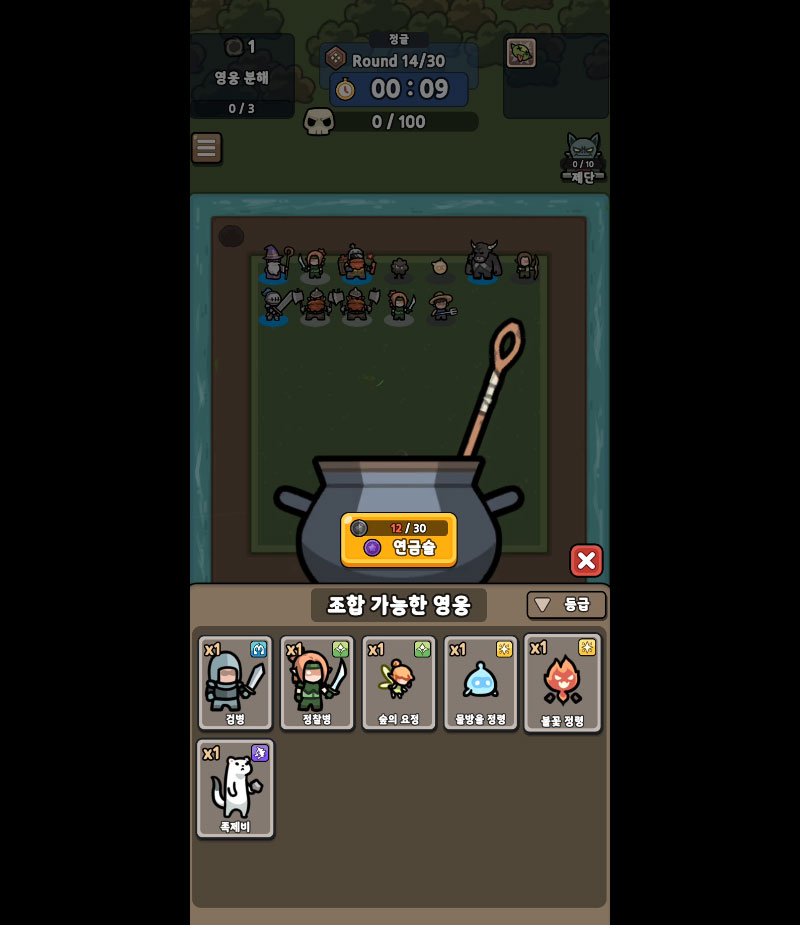The width and height of the screenshot is (800, 925).
Task: Open the 제단 altar icon
Action: [583, 159]
